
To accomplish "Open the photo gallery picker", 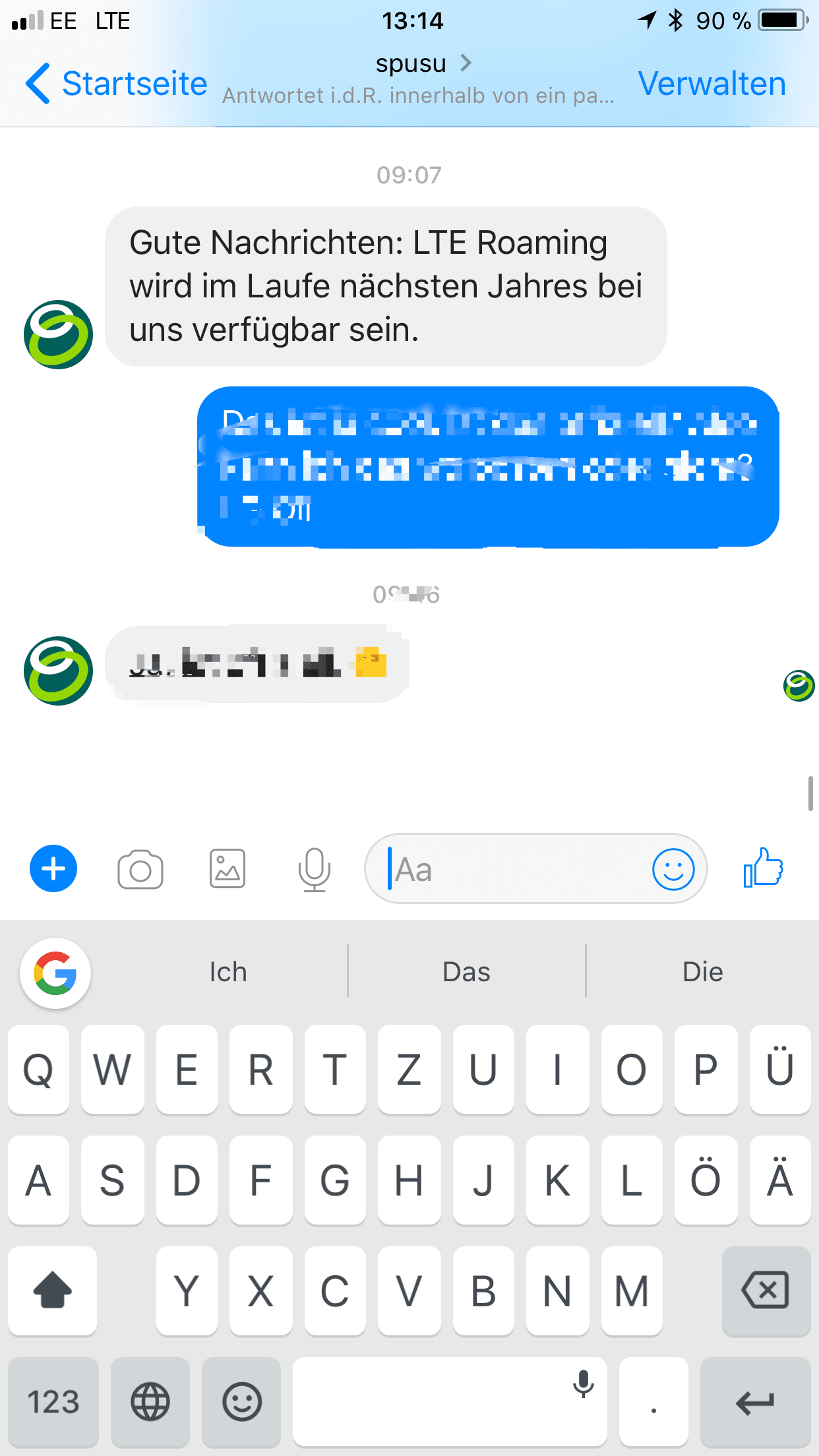I will [228, 868].
